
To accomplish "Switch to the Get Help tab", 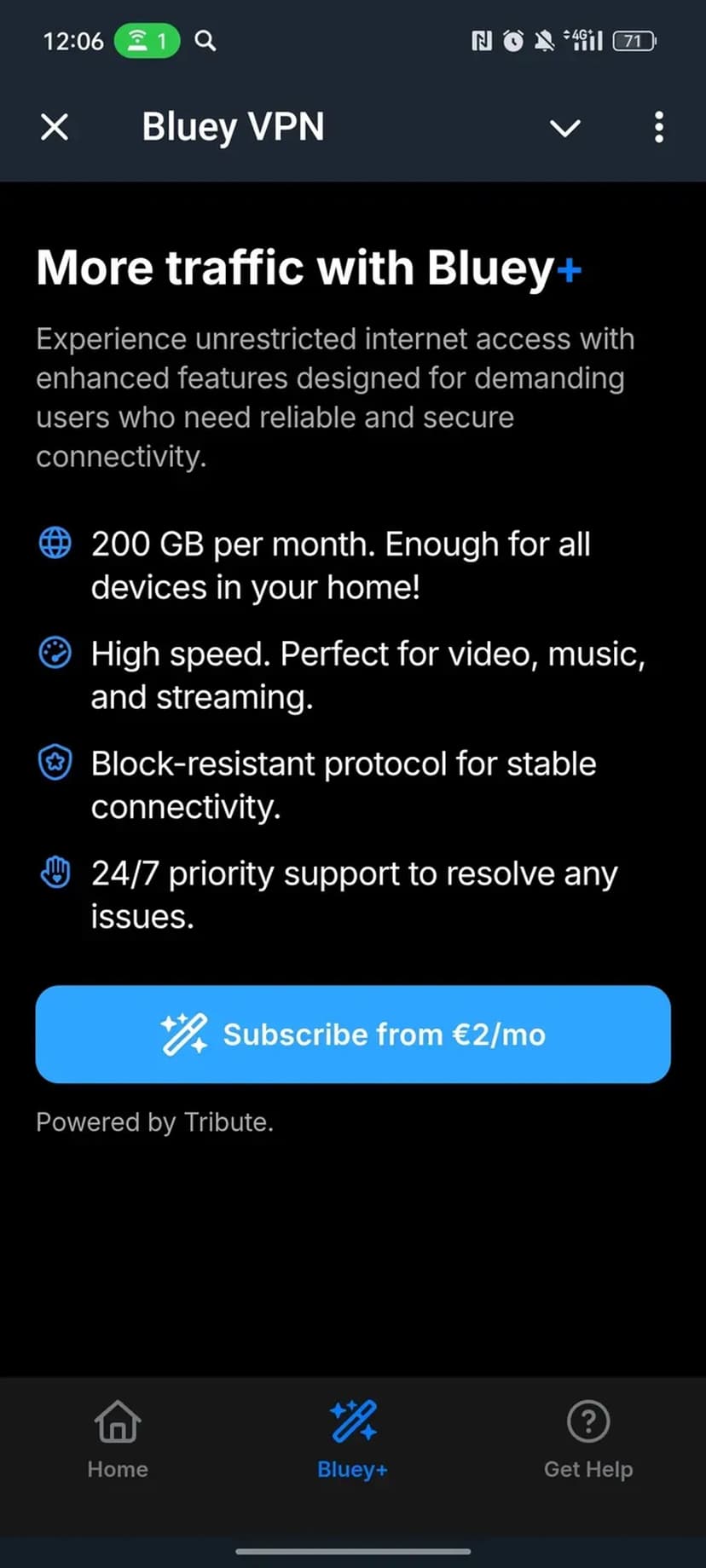I will [x=588, y=1438].
